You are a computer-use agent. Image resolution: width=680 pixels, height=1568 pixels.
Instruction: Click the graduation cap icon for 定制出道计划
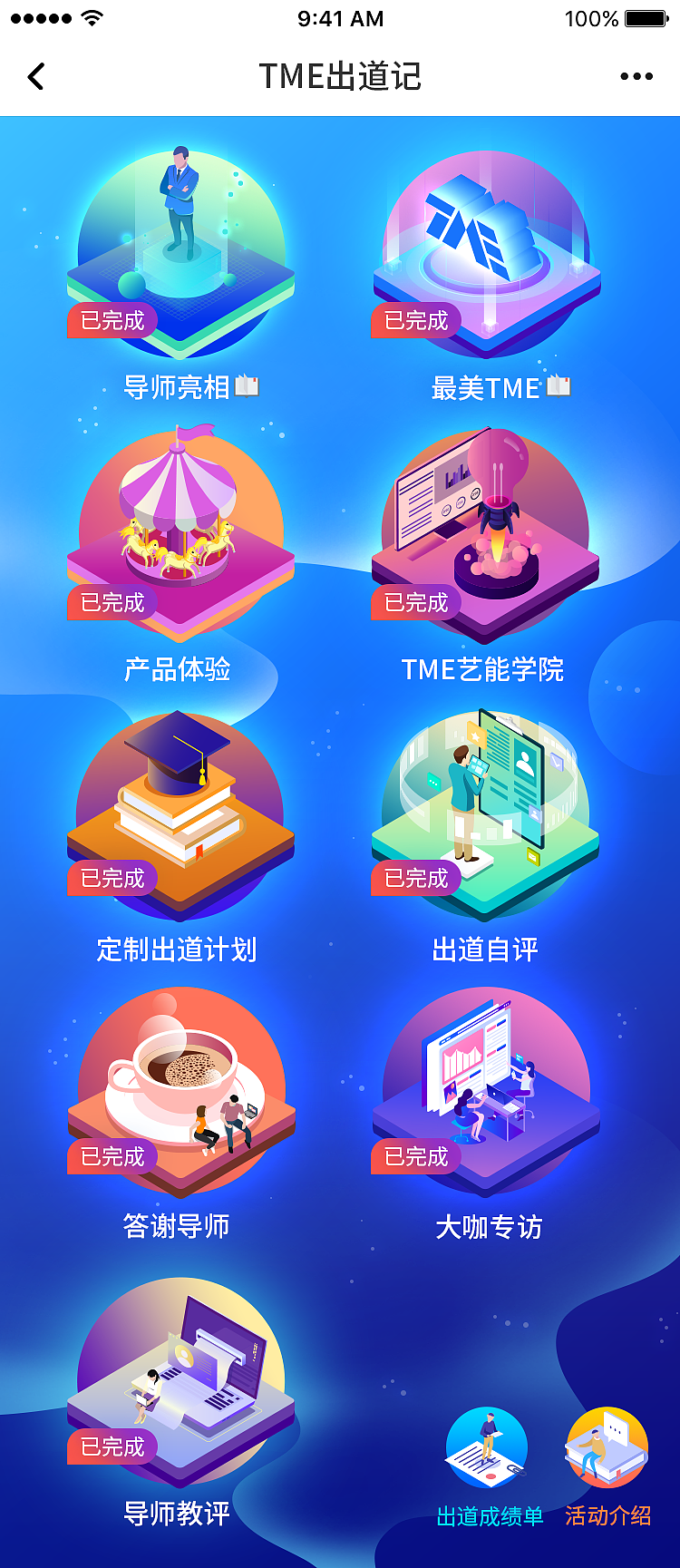pos(181,807)
